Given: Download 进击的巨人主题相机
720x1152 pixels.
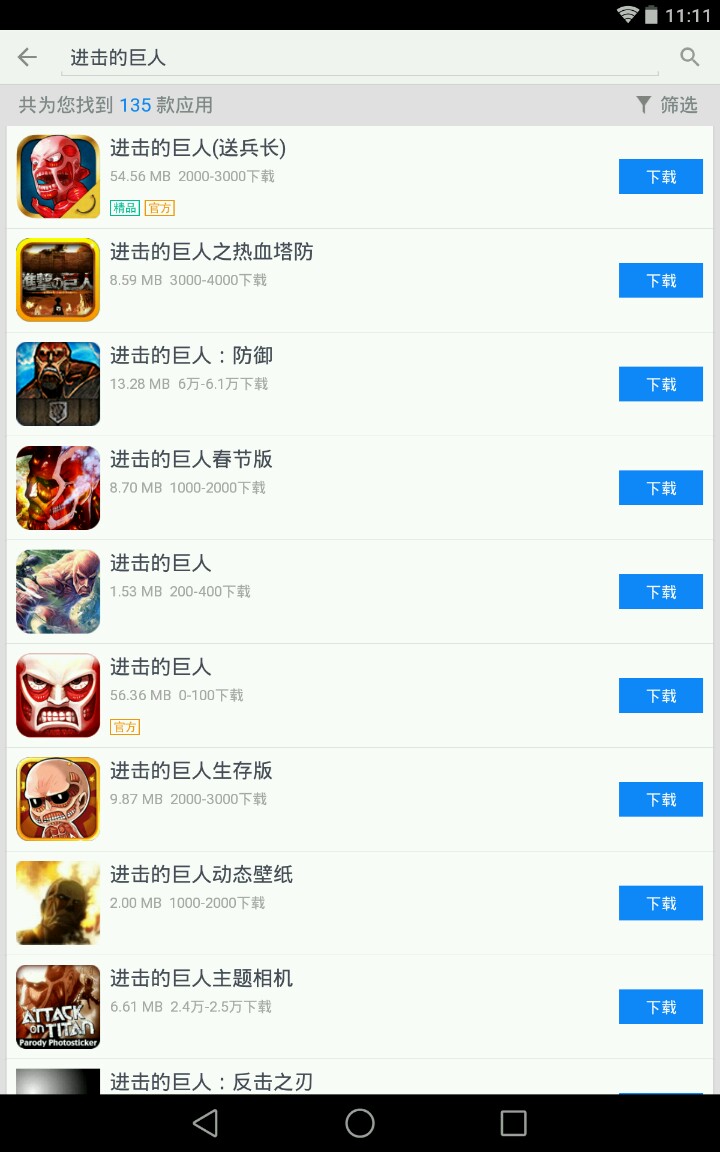Looking at the screenshot, I should coord(660,1007).
